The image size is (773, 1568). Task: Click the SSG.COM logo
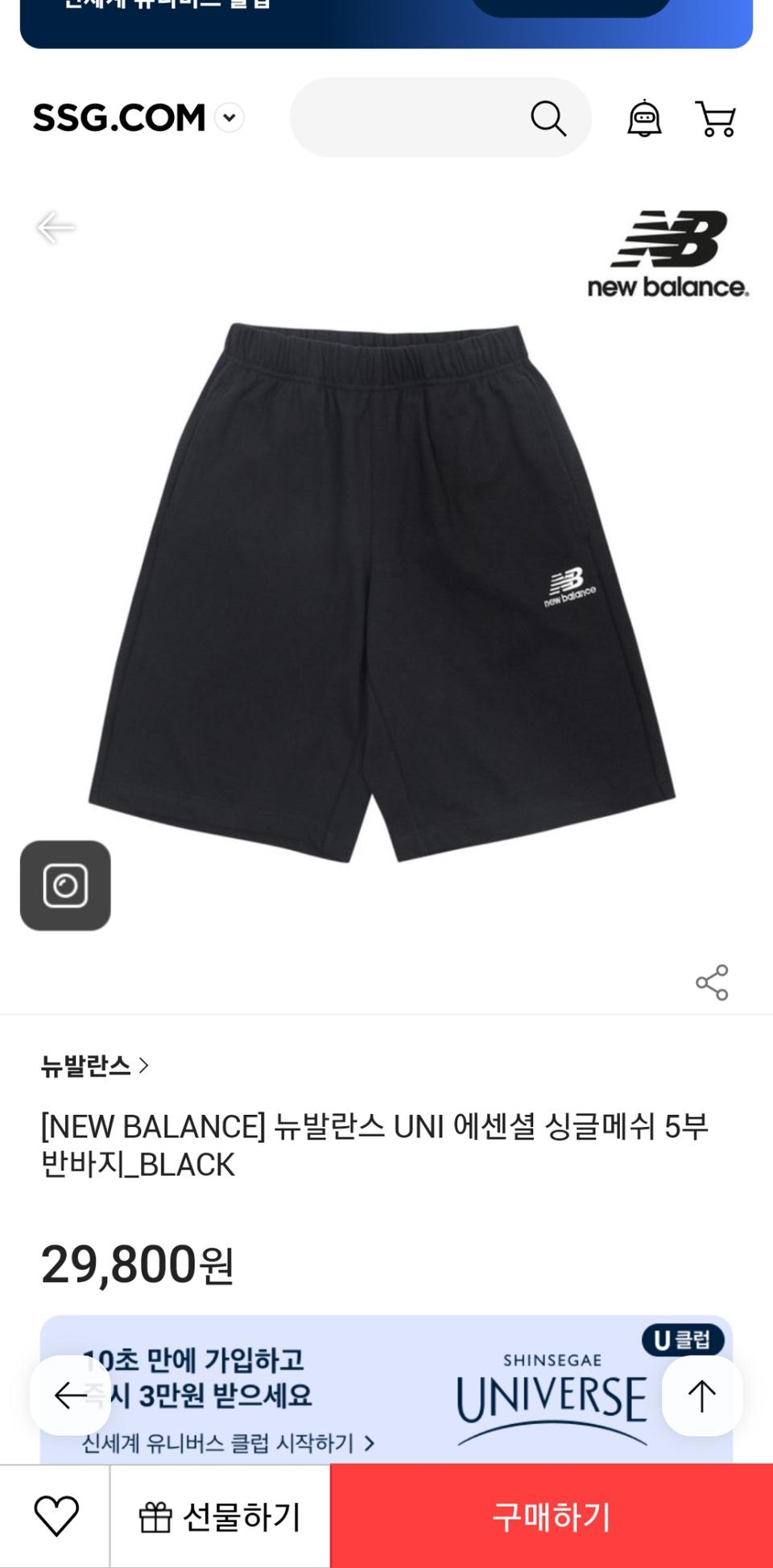pos(117,118)
